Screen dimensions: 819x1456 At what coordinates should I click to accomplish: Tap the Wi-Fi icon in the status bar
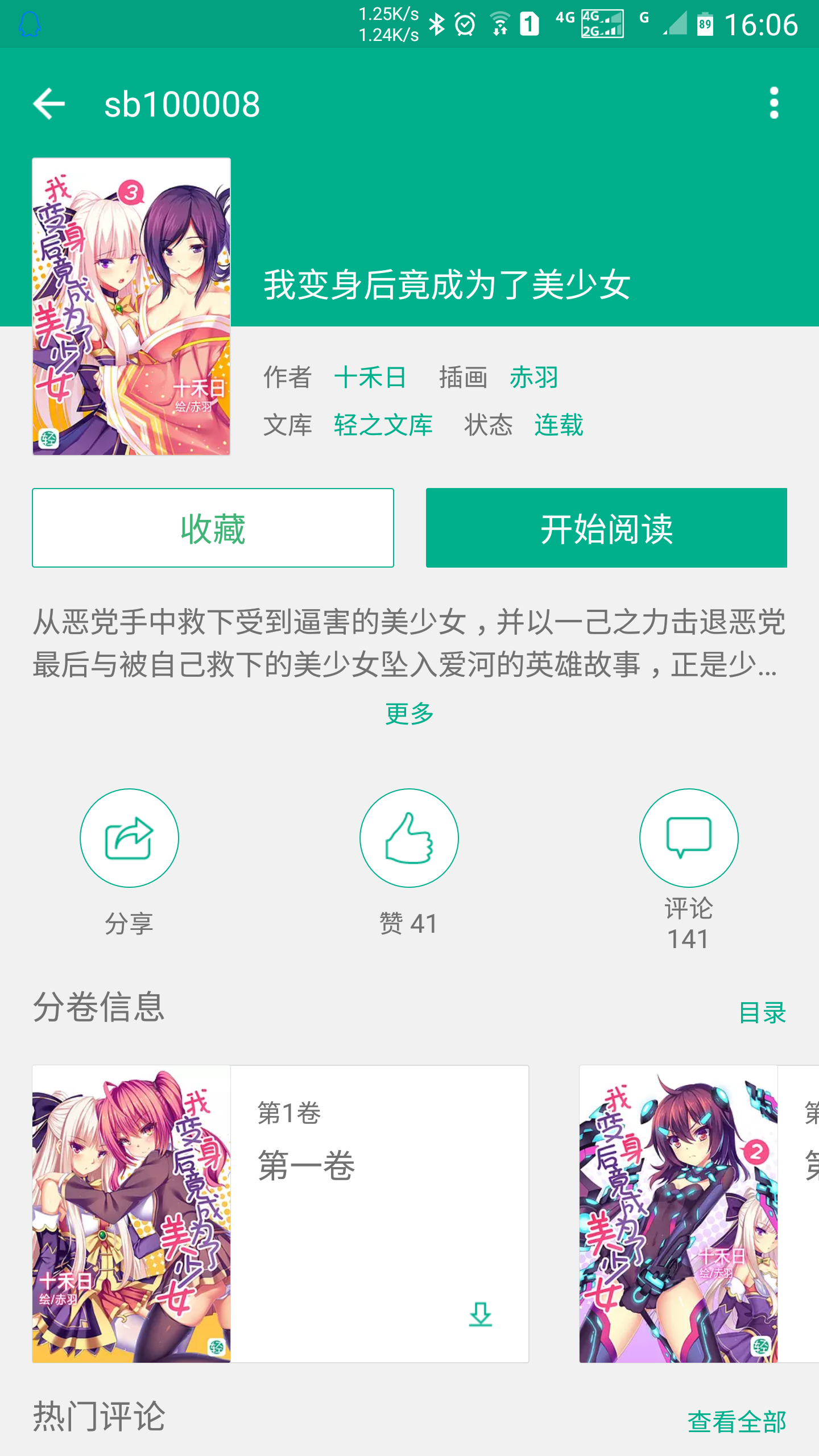tap(500, 25)
